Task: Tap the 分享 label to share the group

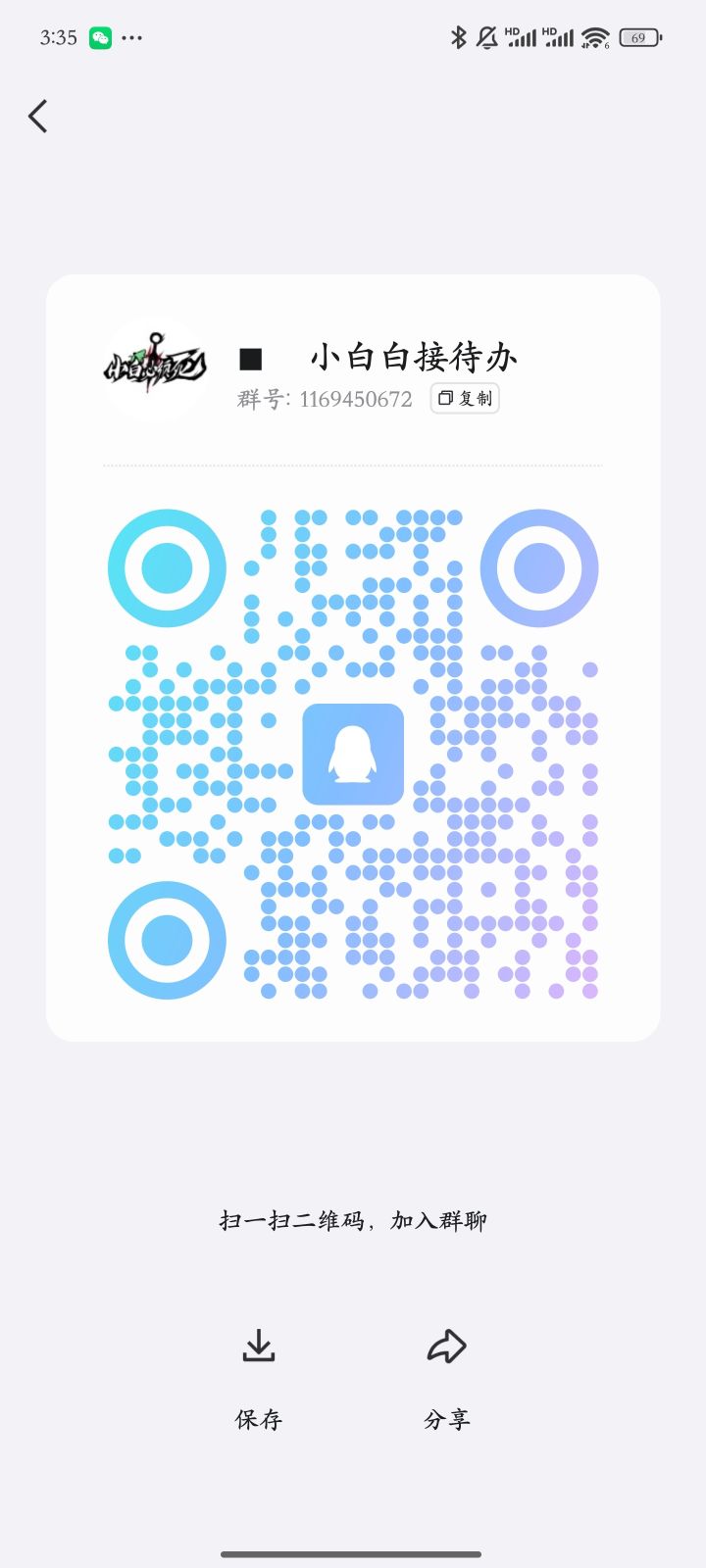Action: click(x=447, y=1418)
